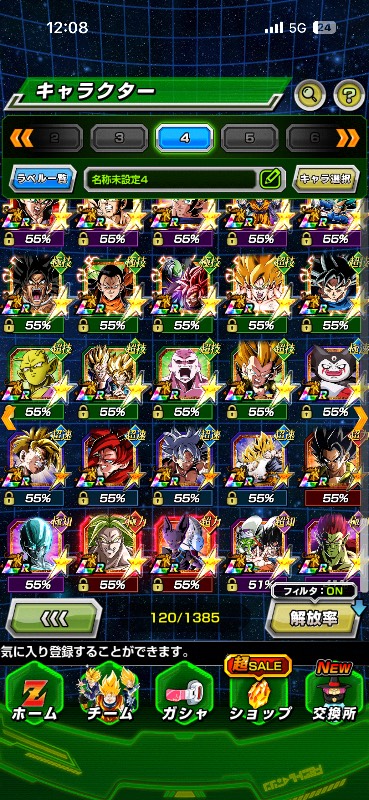The image size is (369, 800).
Task: Tap the green back arrows button
Action: point(54,618)
